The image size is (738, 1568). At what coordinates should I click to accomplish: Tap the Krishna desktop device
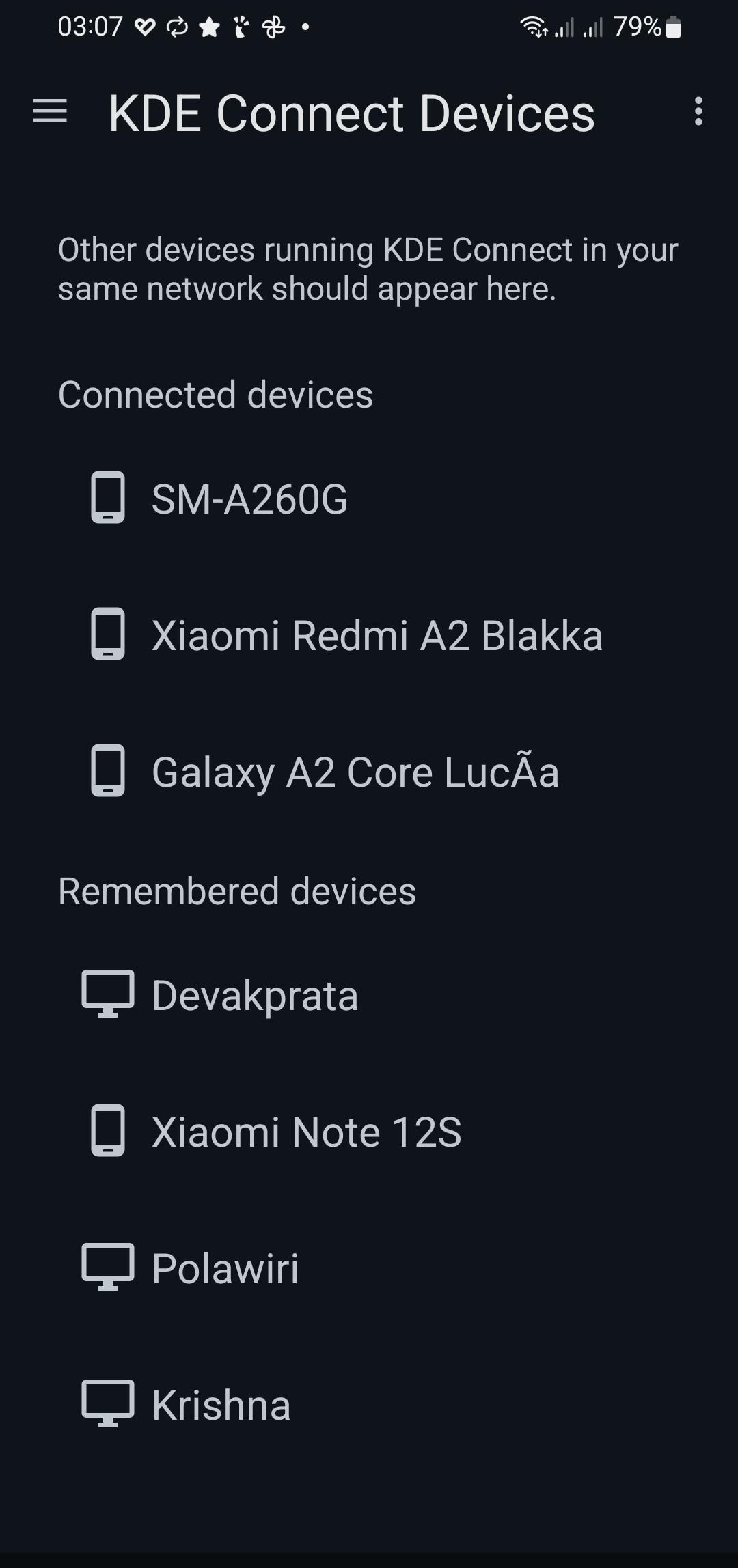[x=369, y=1404]
